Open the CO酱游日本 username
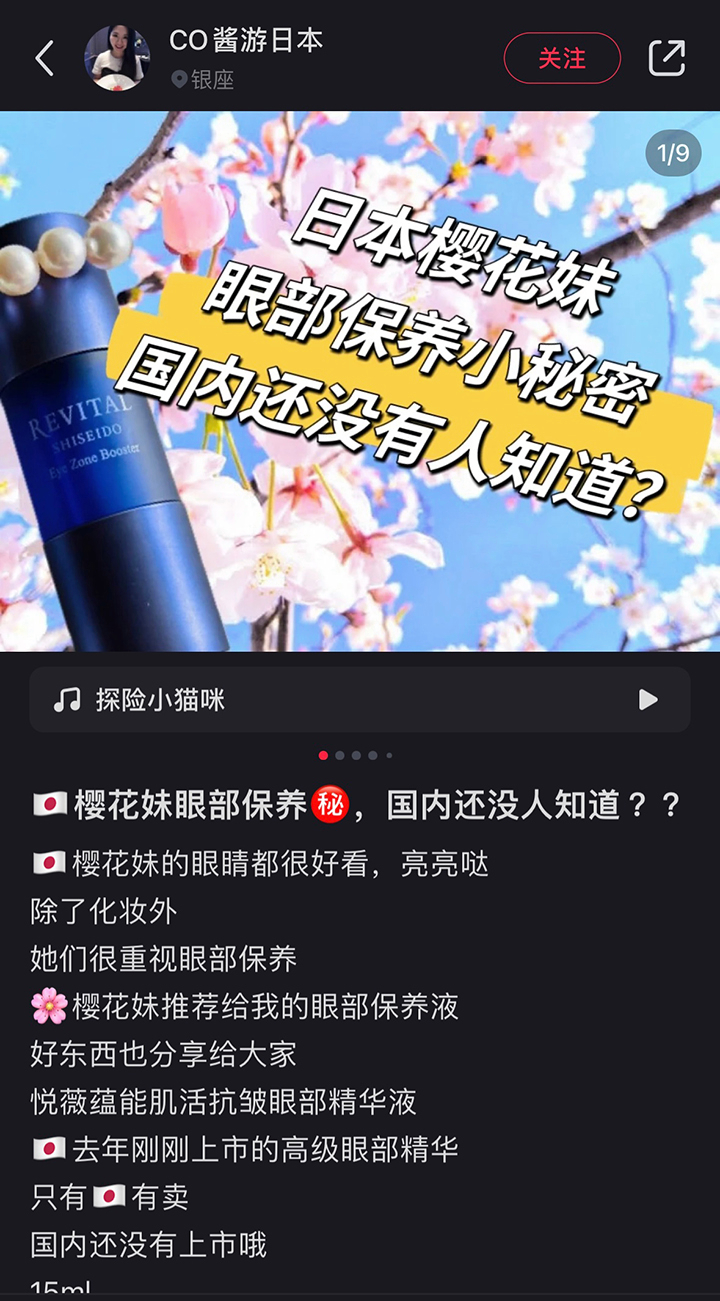 click(x=246, y=41)
